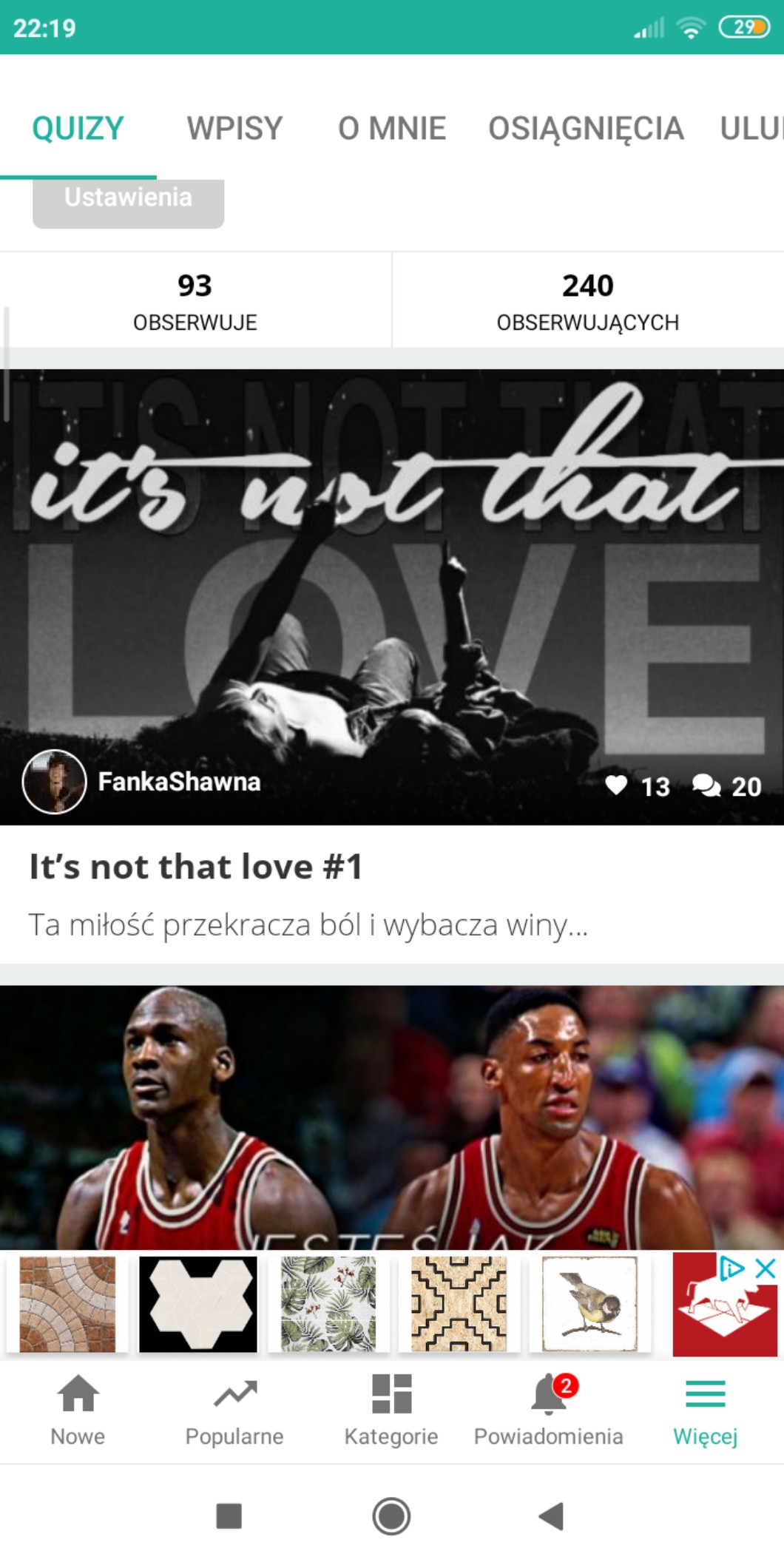
Task: Tap the system home button
Action: click(x=391, y=1516)
